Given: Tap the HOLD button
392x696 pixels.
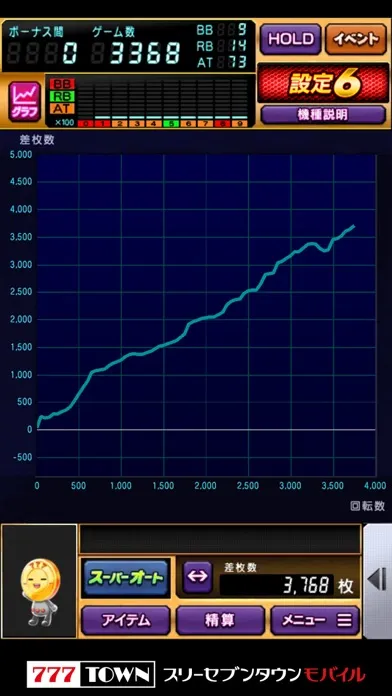Looking at the screenshot, I should [291, 40].
